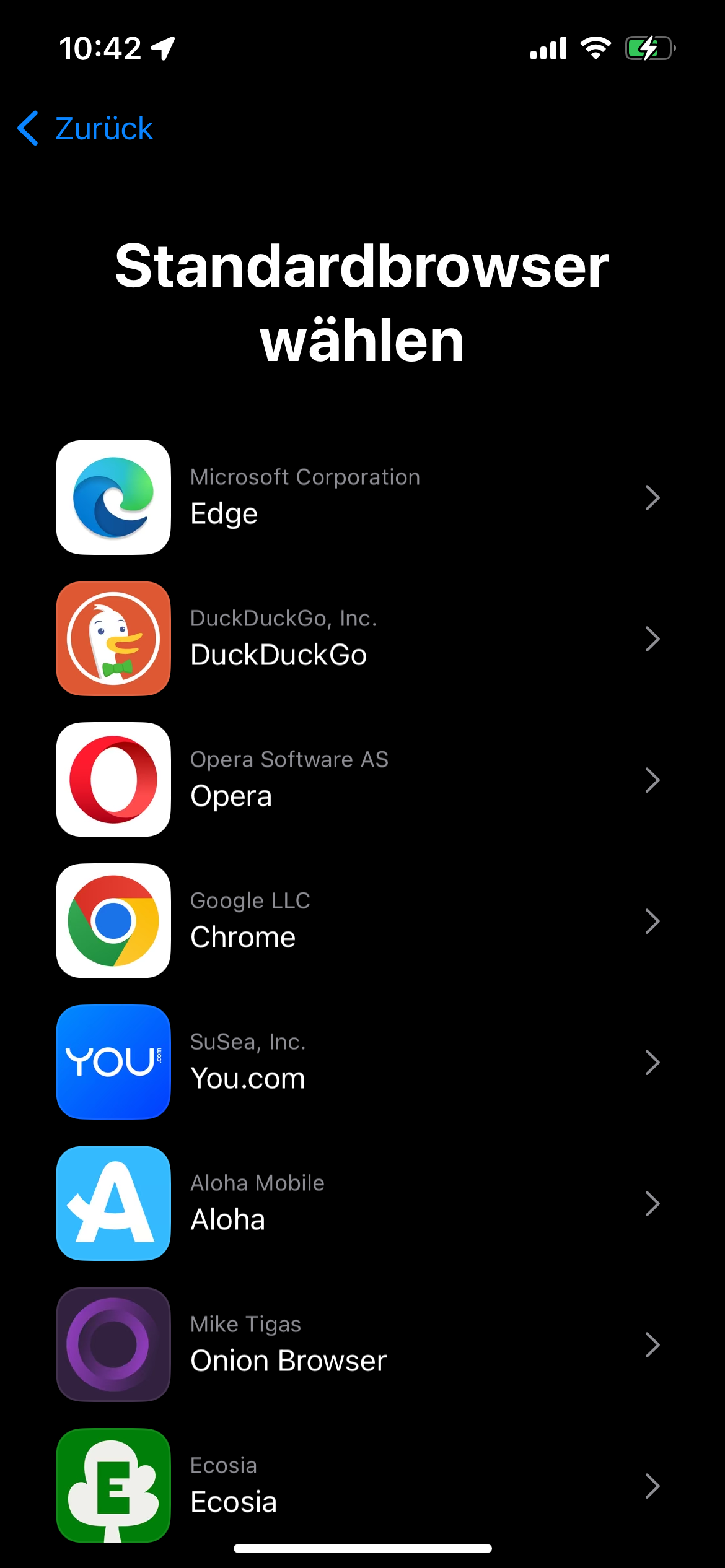Tap the Onion Browser purple icon
725x1568 pixels.
113,1344
